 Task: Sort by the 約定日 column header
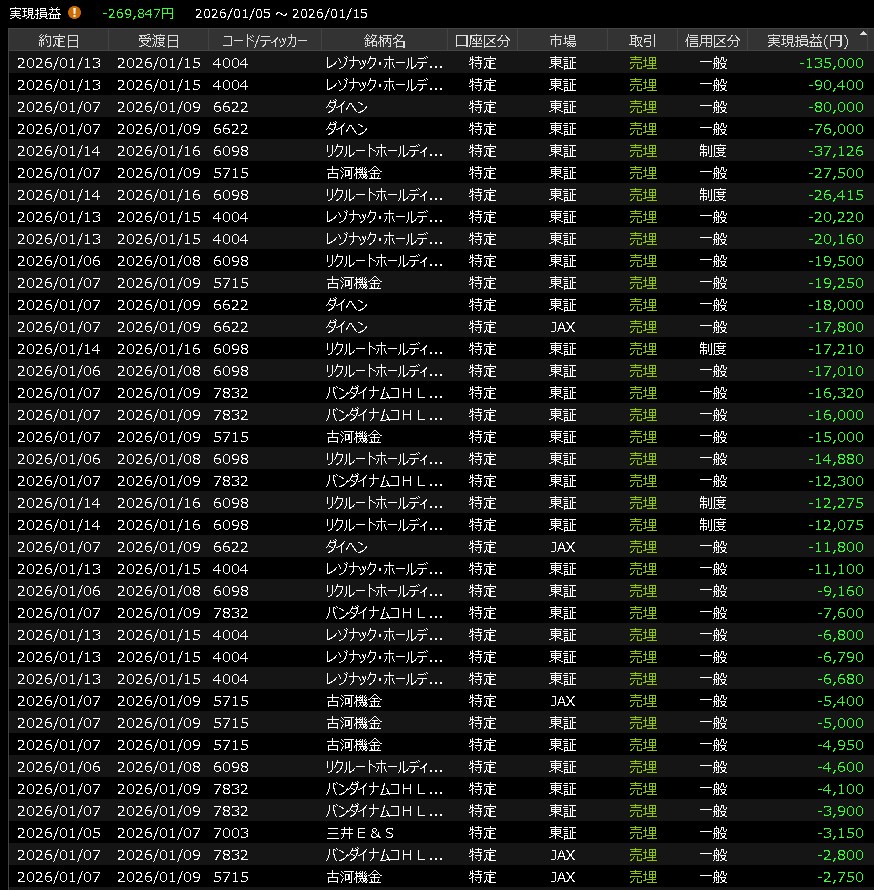(58, 41)
